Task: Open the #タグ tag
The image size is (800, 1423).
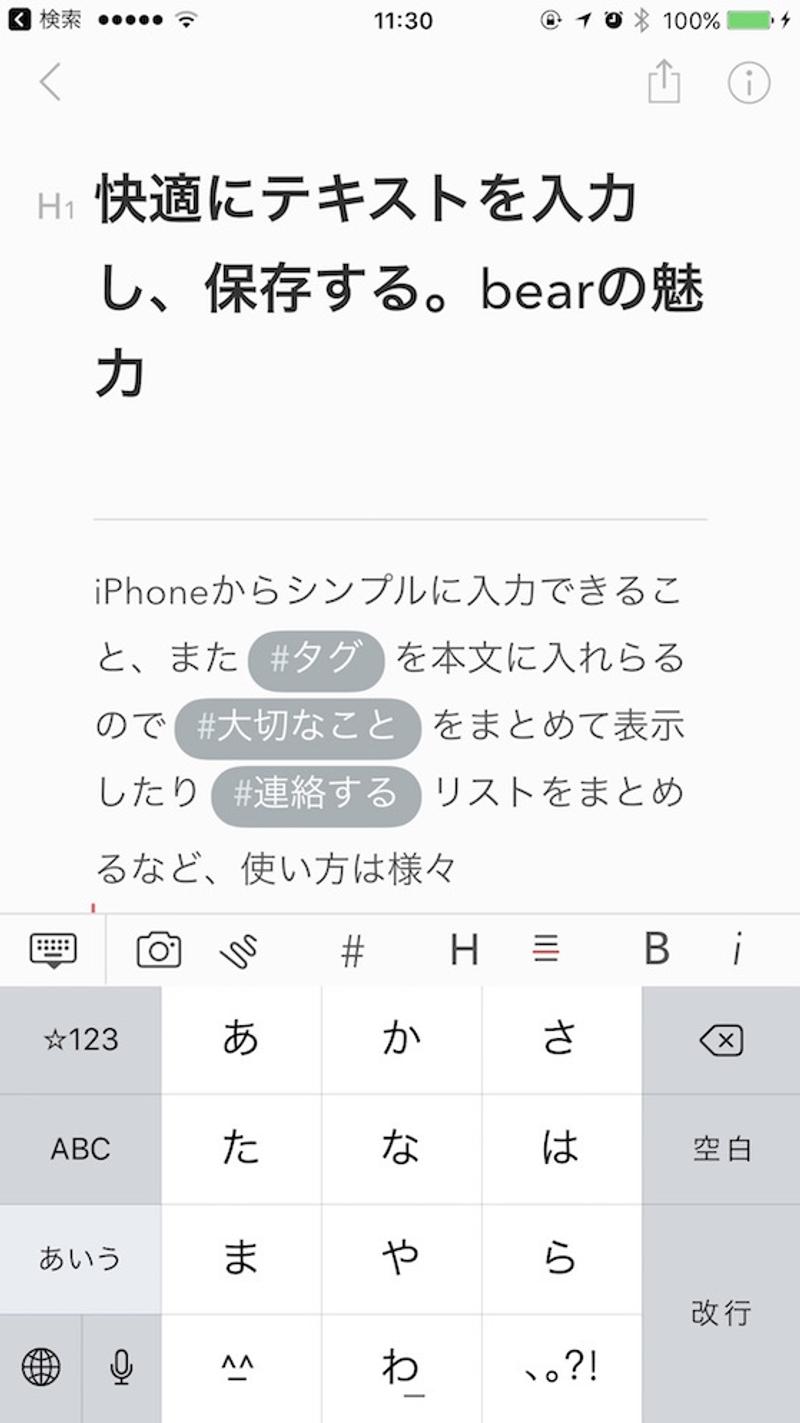Action: tap(316, 660)
